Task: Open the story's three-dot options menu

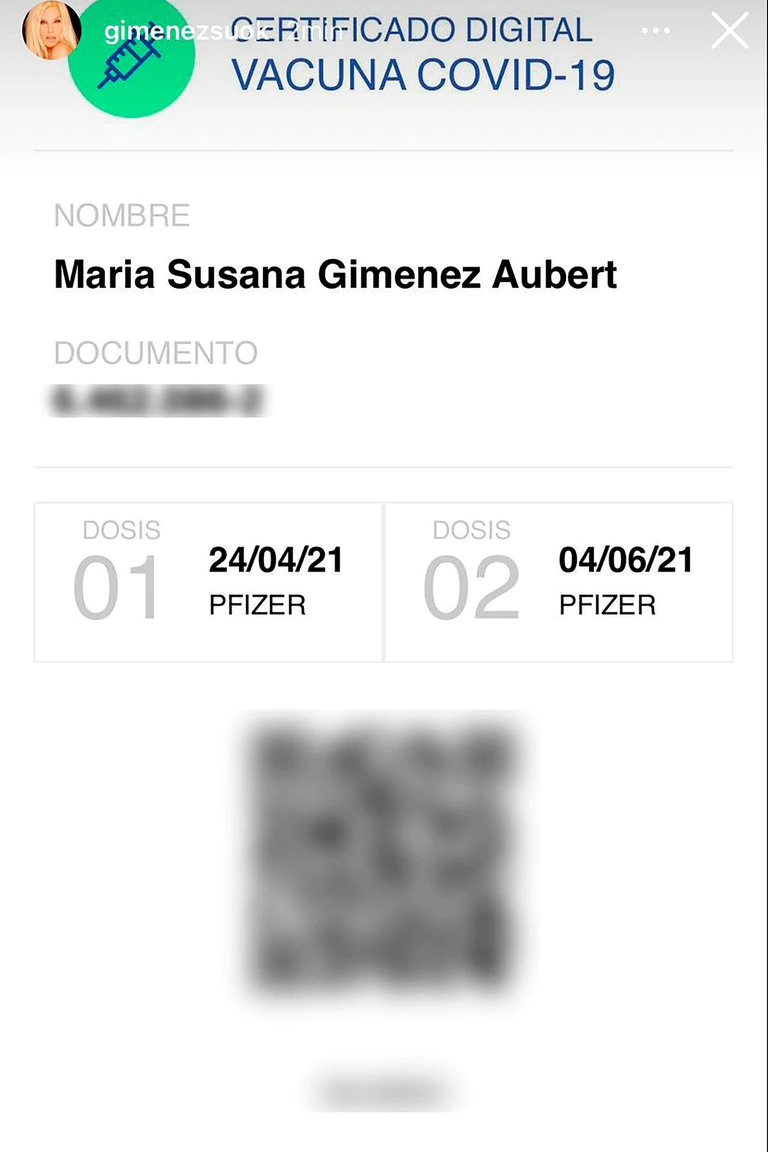Action: click(x=656, y=31)
